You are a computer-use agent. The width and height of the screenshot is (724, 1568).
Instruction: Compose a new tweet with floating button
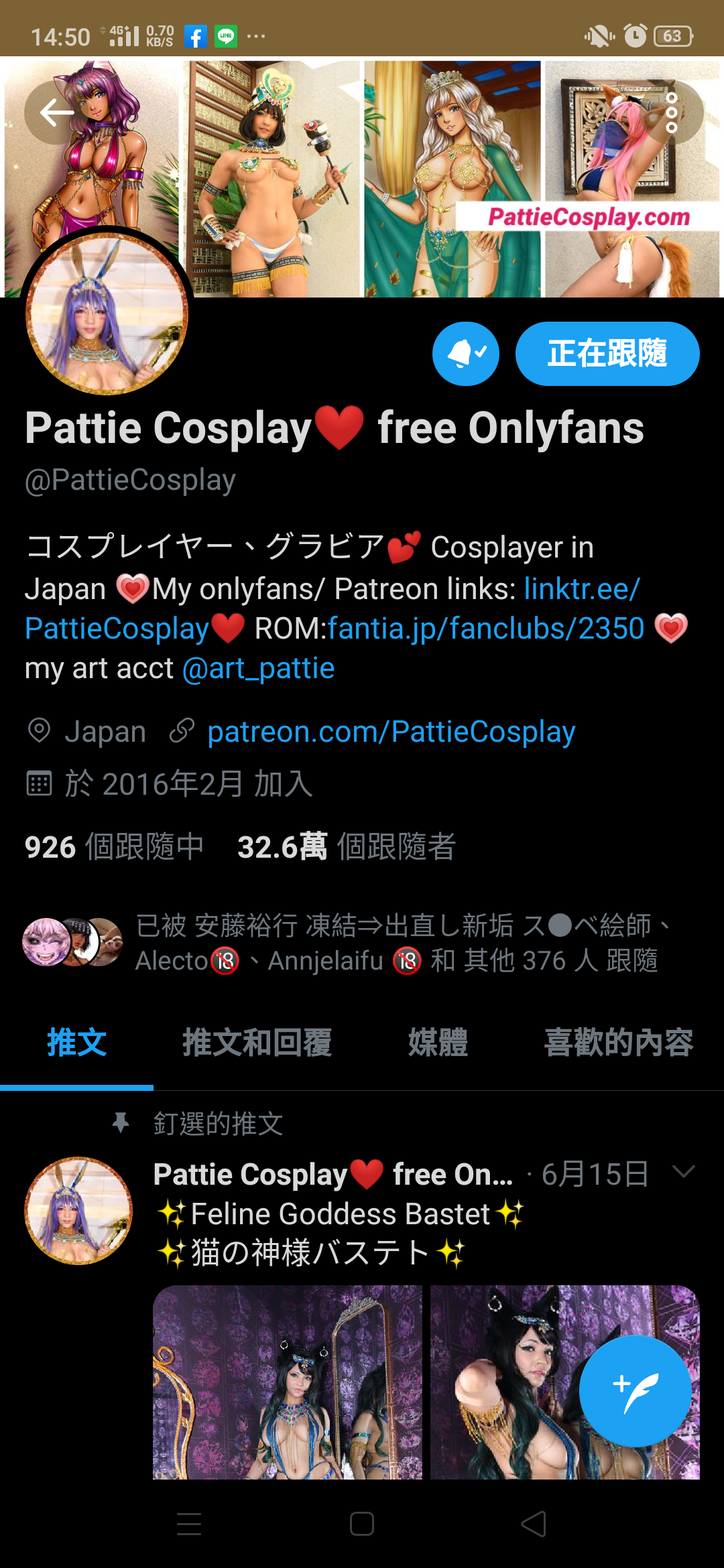pyautogui.click(x=635, y=1391)
